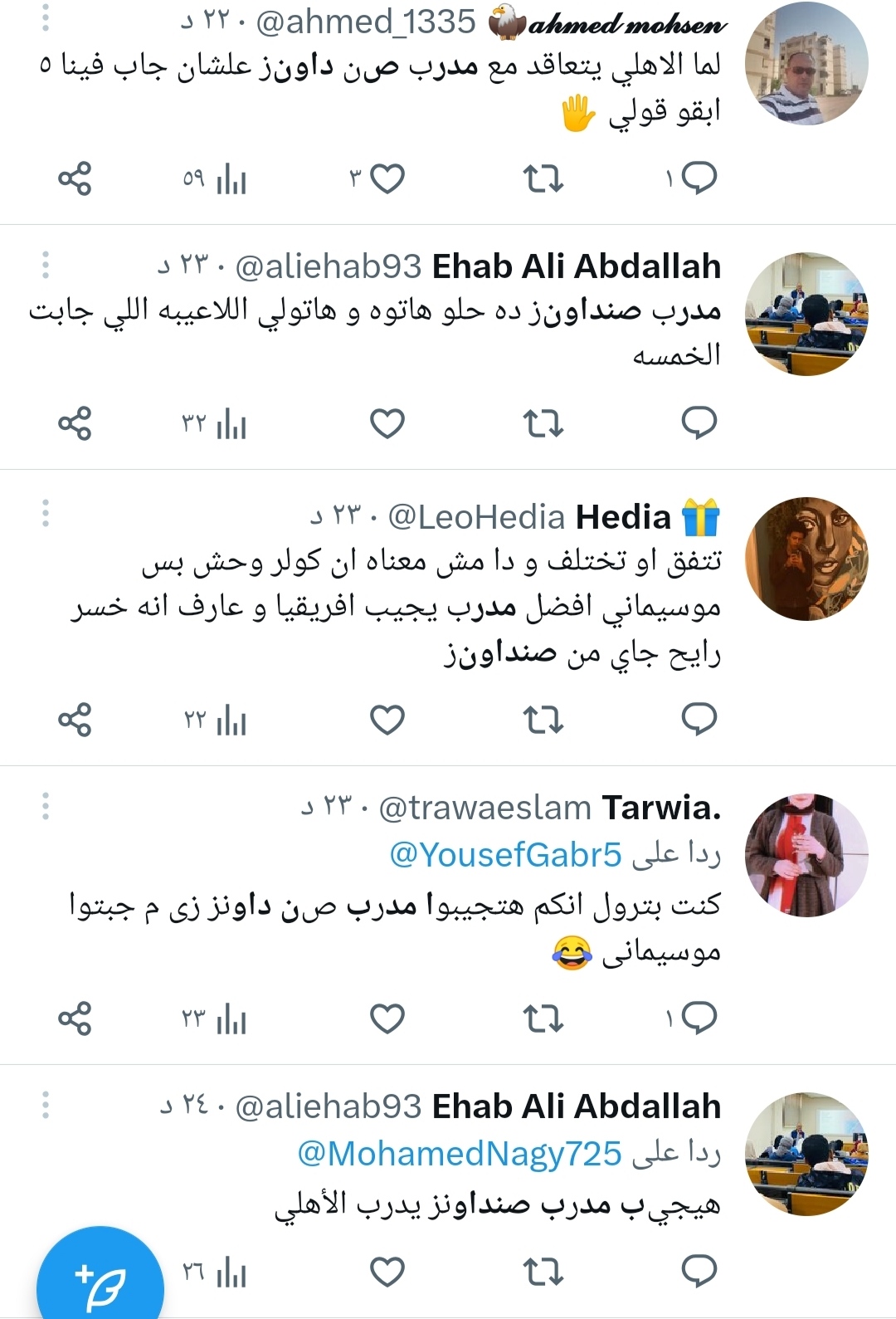Share Tarwia's tweet

[x=75, y=1019]
